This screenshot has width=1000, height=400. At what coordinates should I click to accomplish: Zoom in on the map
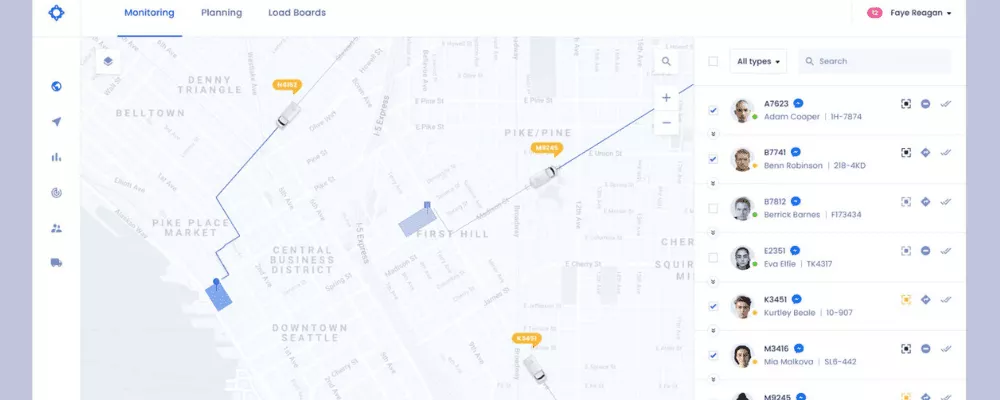pos(666,98)
